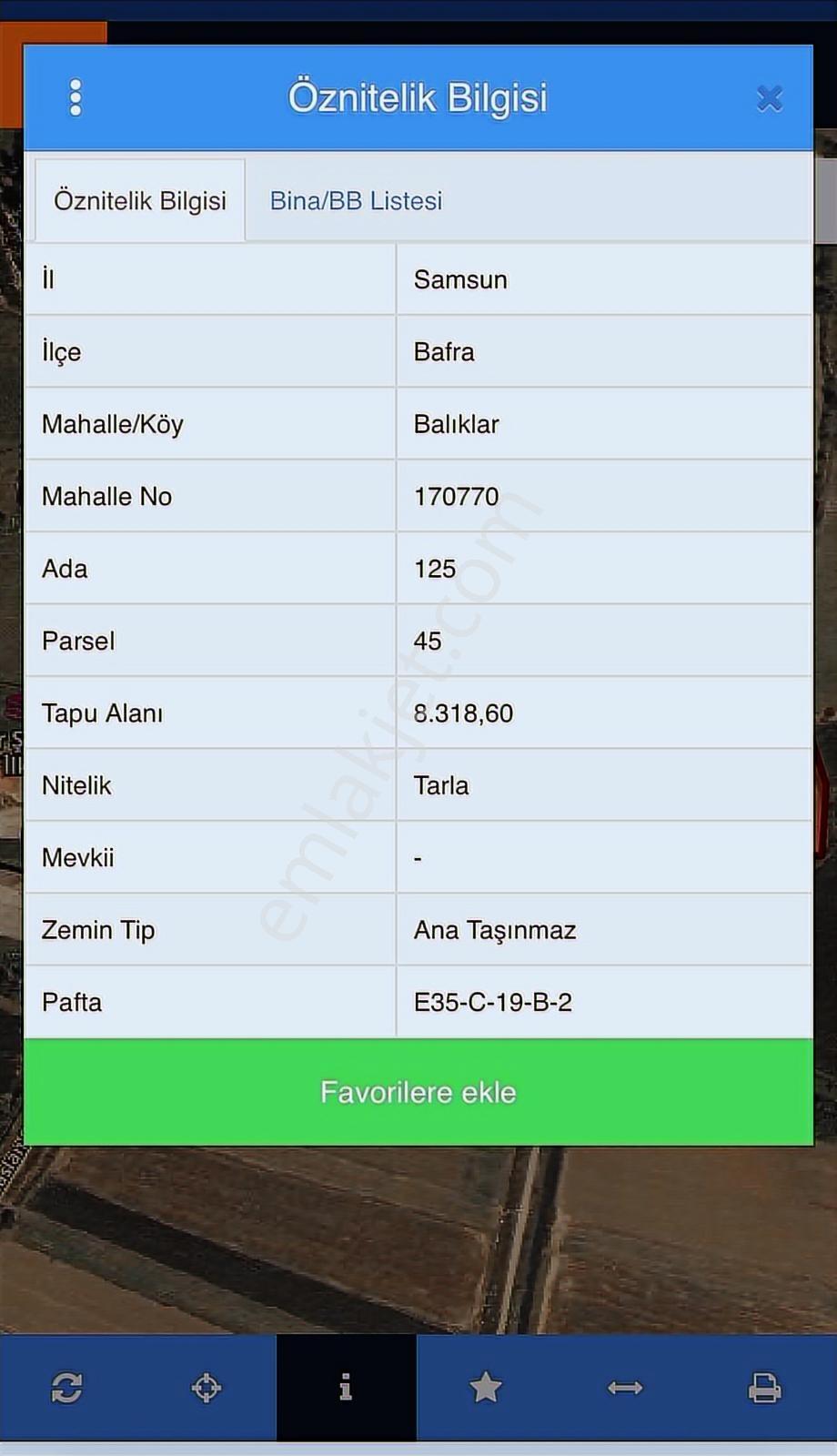
Task: Tap the info icon in bottom toolbar
Action: 346,1388
